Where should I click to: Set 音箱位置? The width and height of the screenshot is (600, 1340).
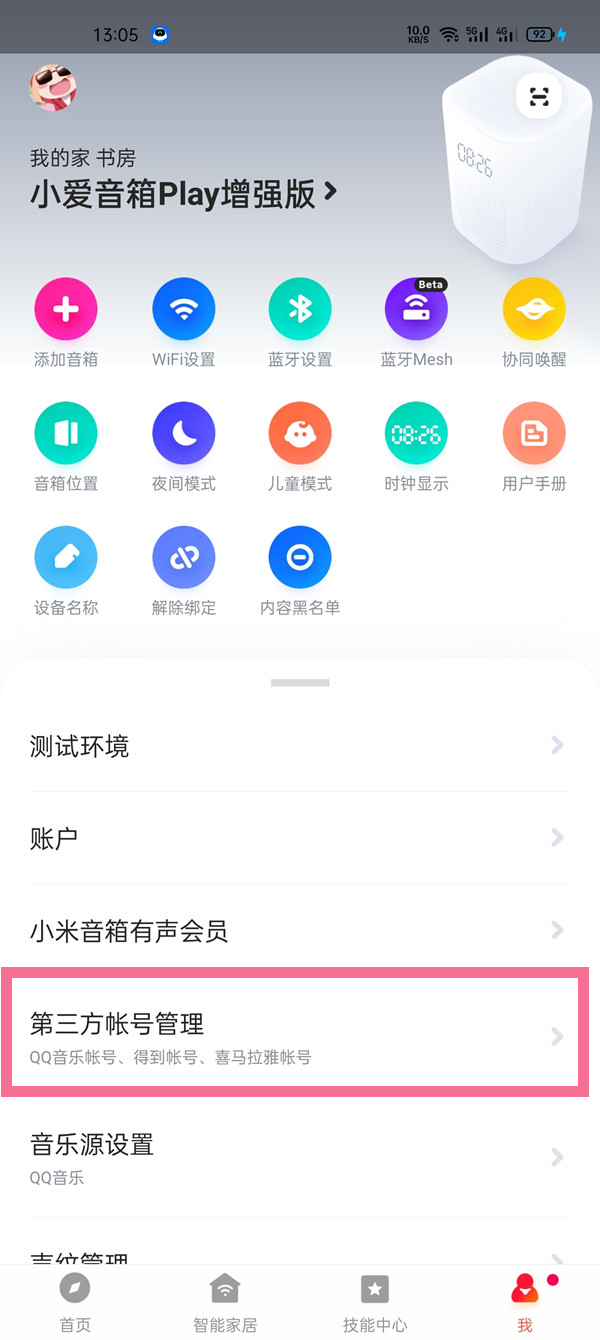click(x=66, y=434)
